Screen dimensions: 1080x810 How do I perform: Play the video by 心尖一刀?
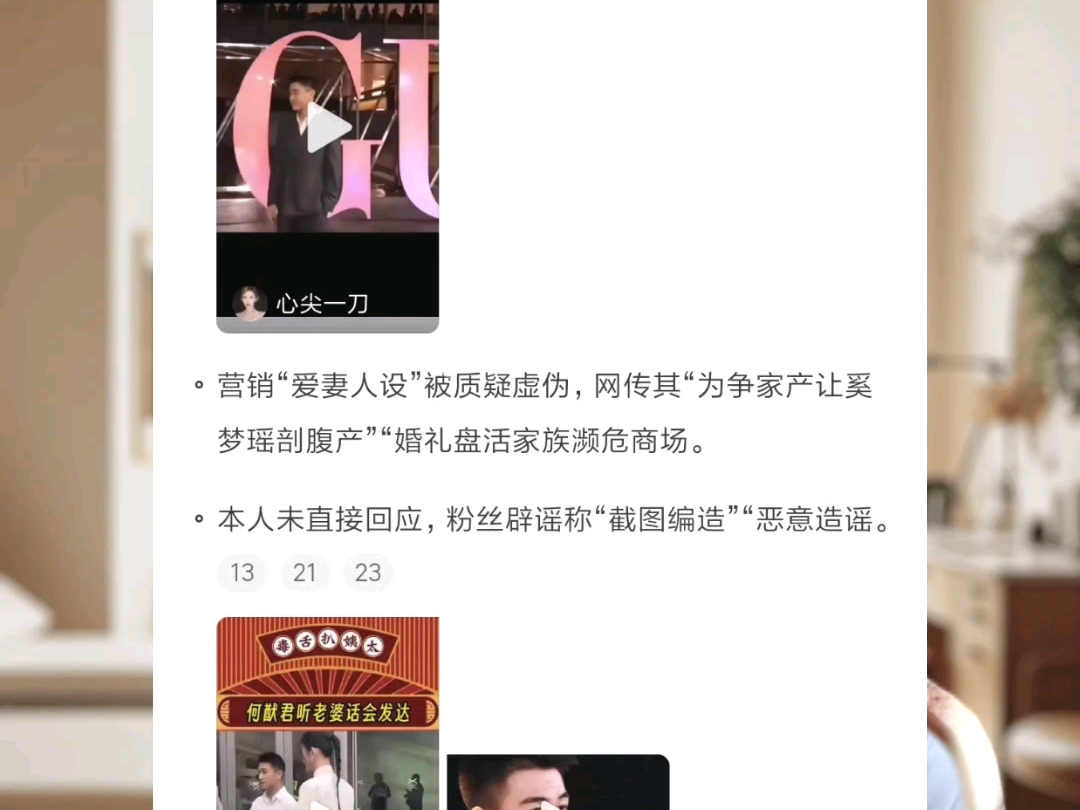point(328,128)
